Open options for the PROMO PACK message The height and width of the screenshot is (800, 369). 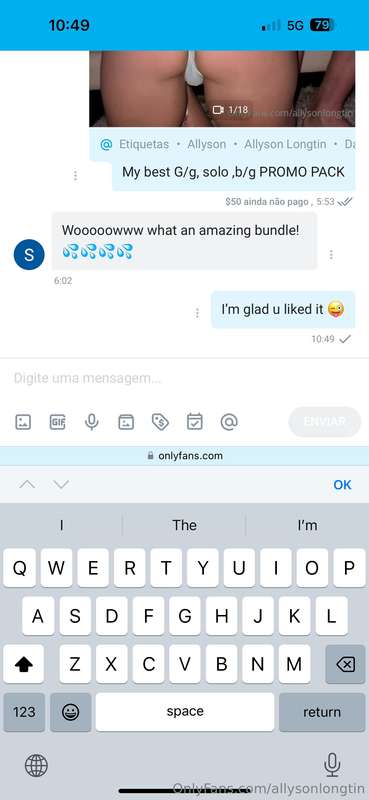pyautogui.click(x=76, y=176)
